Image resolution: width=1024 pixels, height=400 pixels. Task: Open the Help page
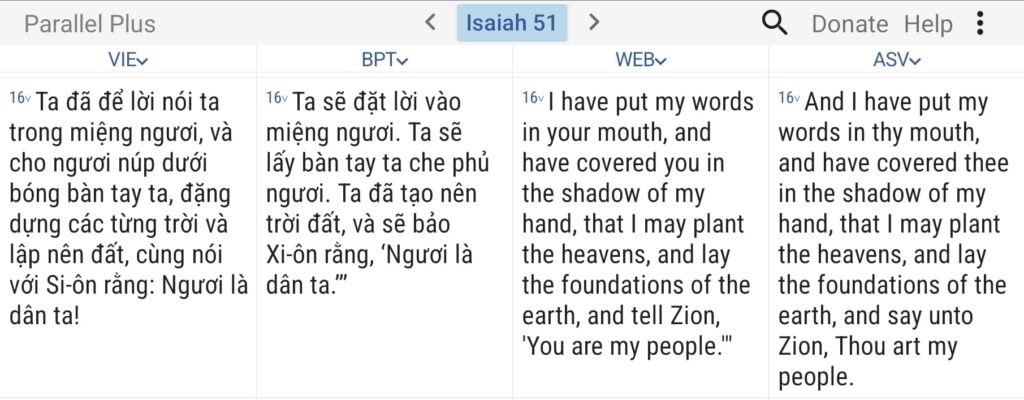tap(928, 24)
